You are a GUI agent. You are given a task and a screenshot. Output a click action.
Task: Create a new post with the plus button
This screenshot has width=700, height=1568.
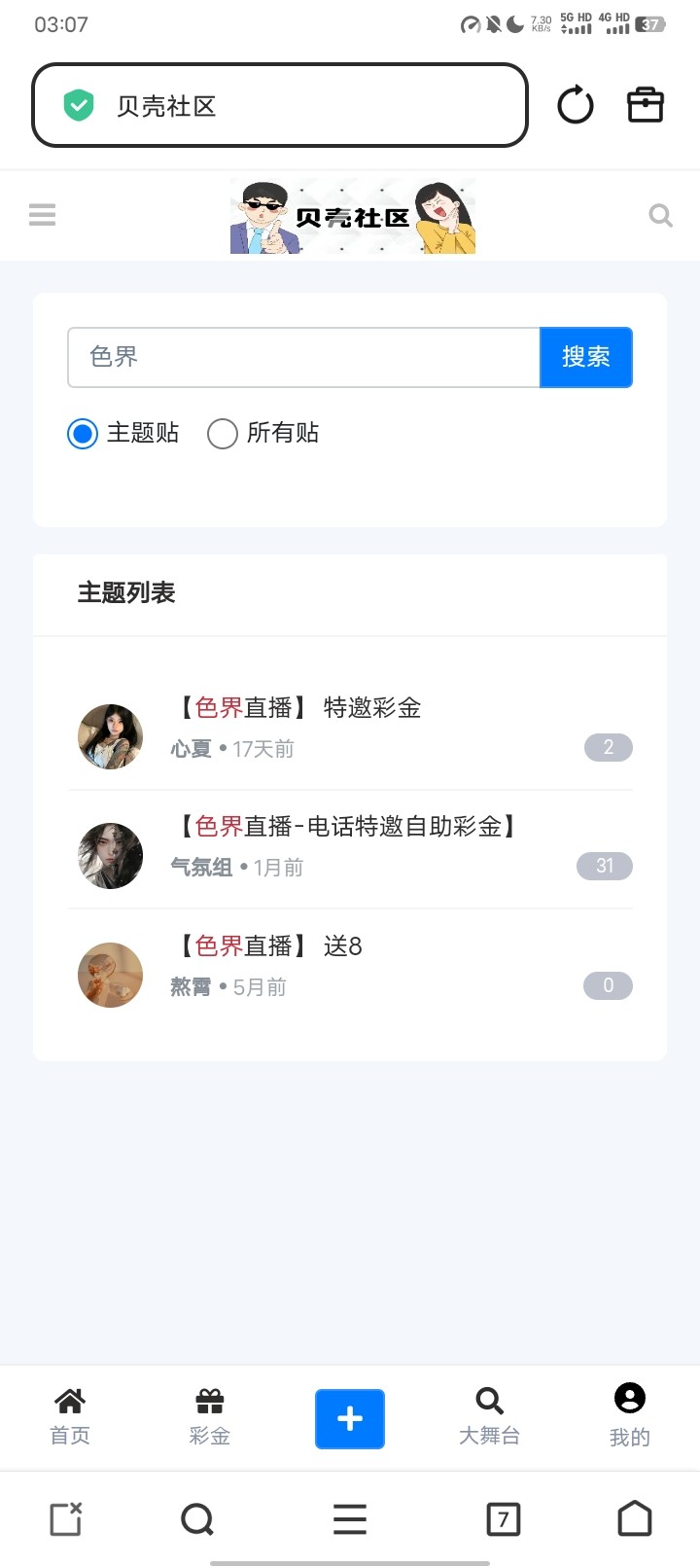tap(350, 1418)
